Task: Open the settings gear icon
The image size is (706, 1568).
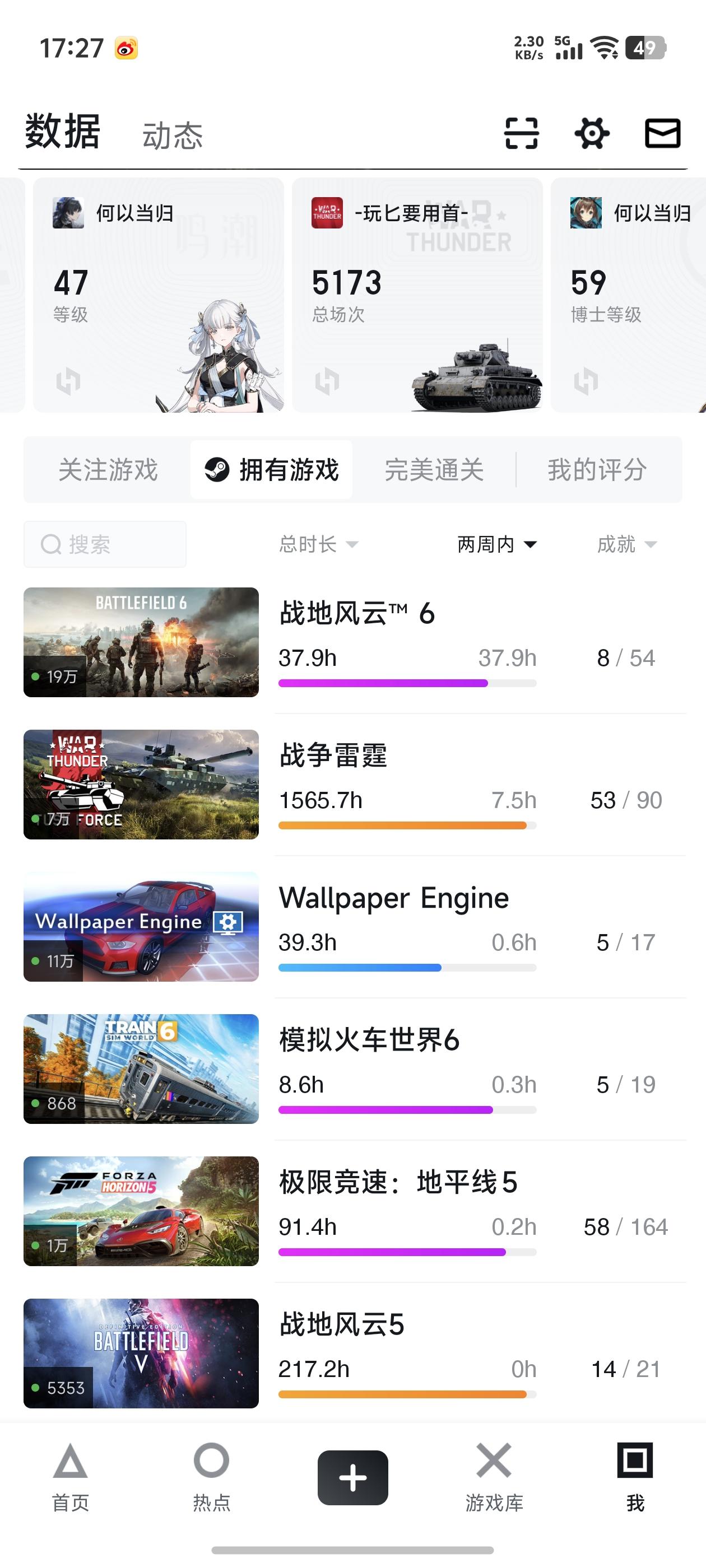Action: [x=592, y=133]
